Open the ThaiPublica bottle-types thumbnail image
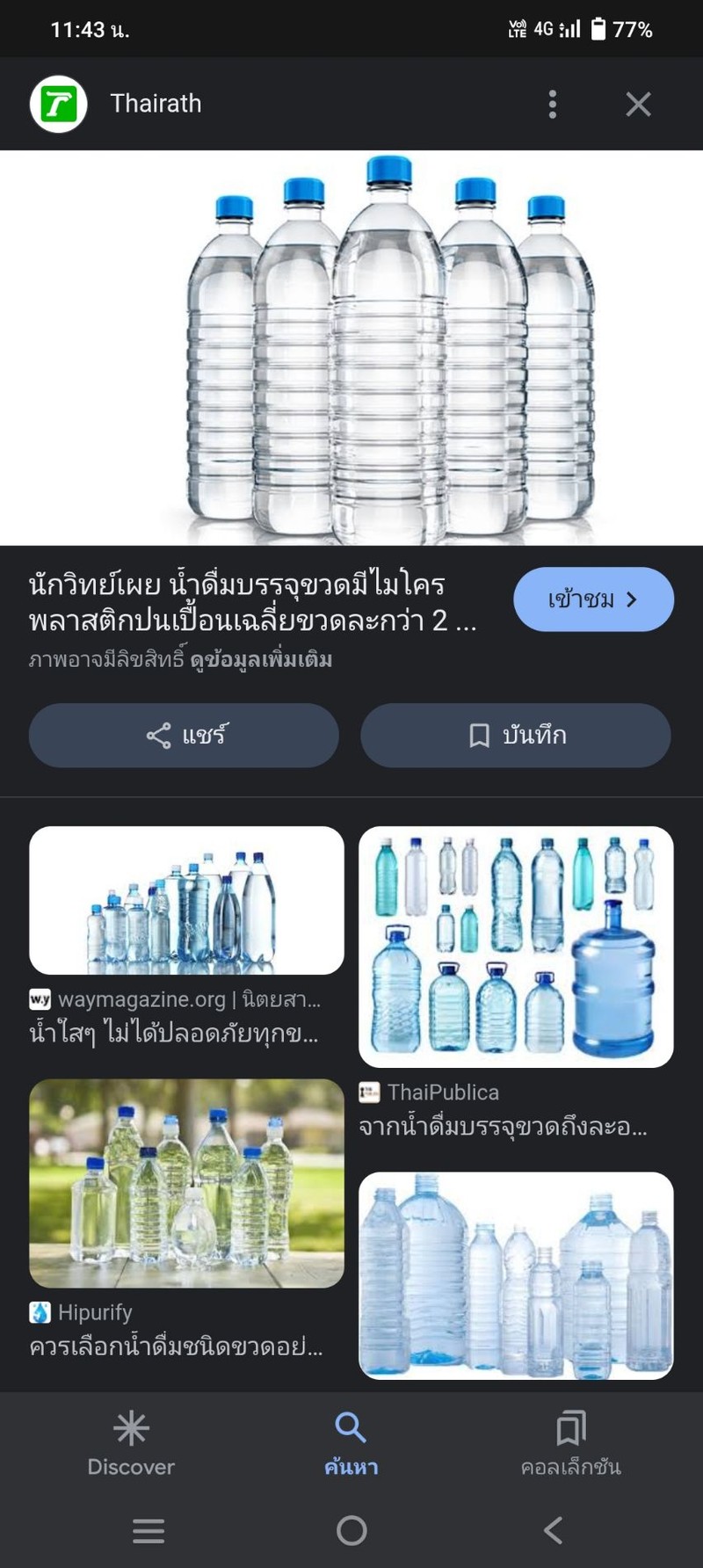This screenshot has height=1568, width=703. 516,947
